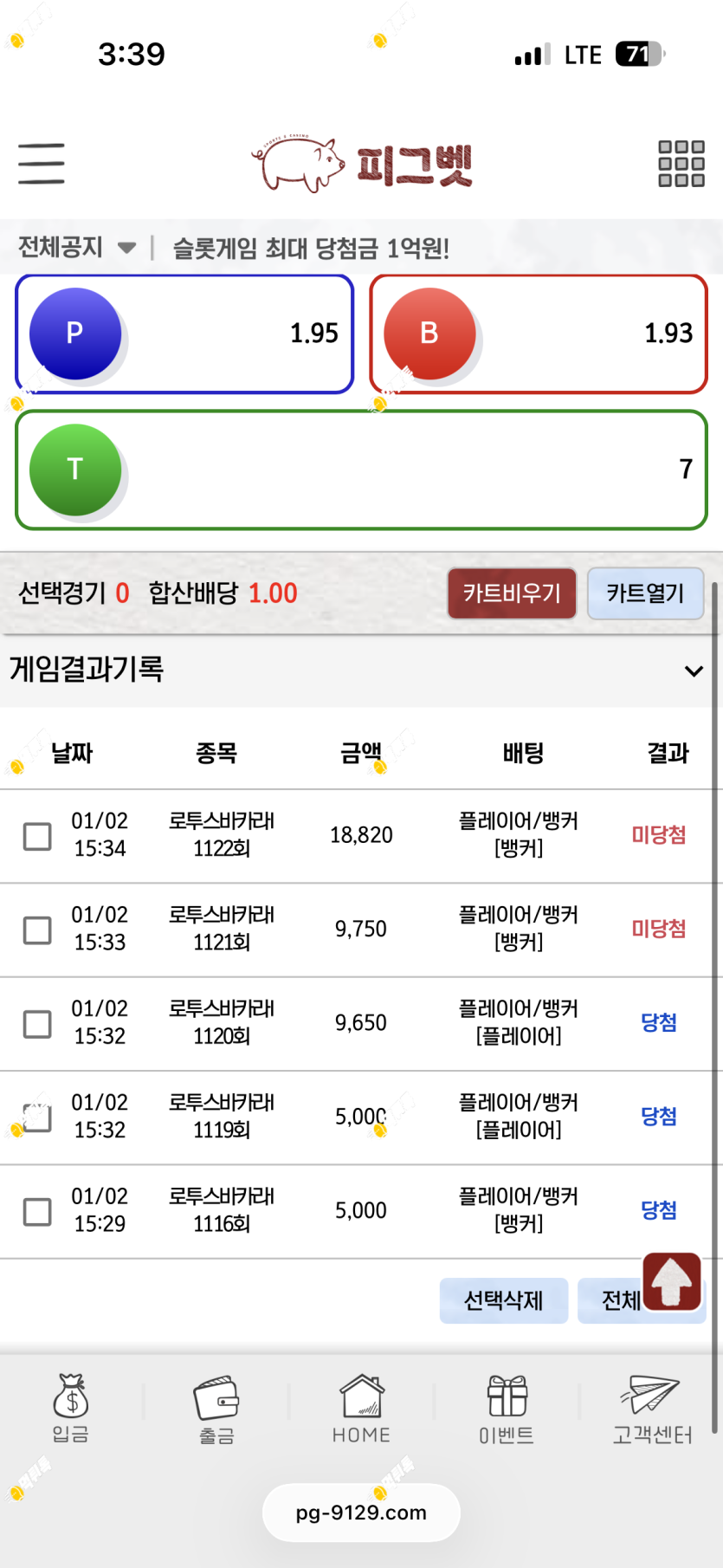723x1568 pixels.
Task: Go to the 입금 deposit tab
Action: pos(71,1409)
